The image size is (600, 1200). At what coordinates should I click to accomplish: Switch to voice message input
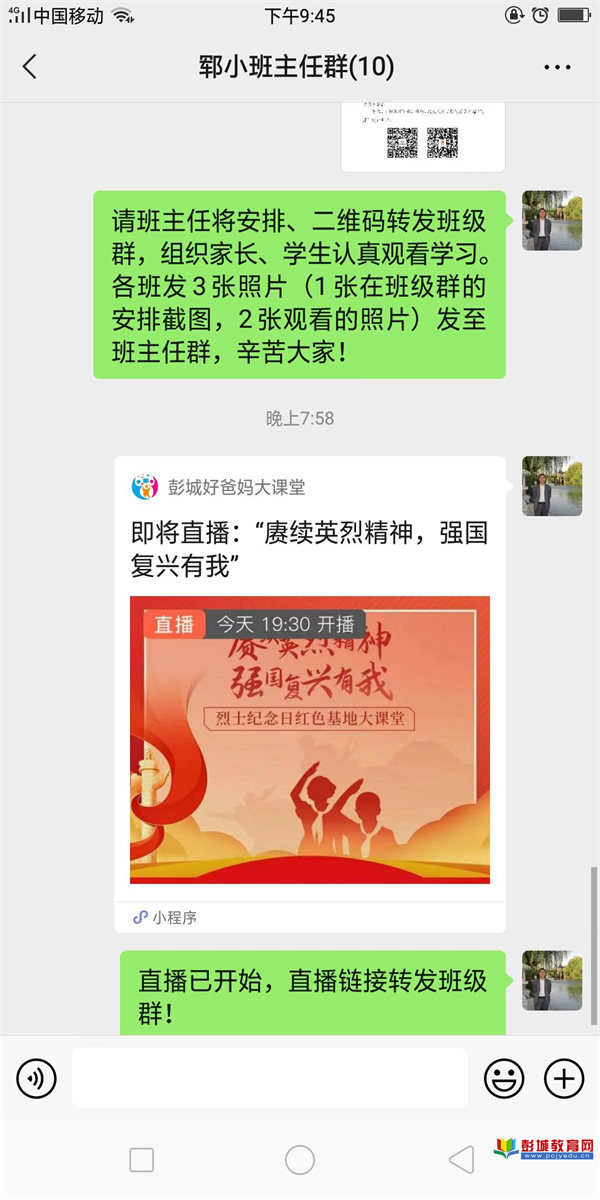pyautogui.click(x=37, y=1078)
